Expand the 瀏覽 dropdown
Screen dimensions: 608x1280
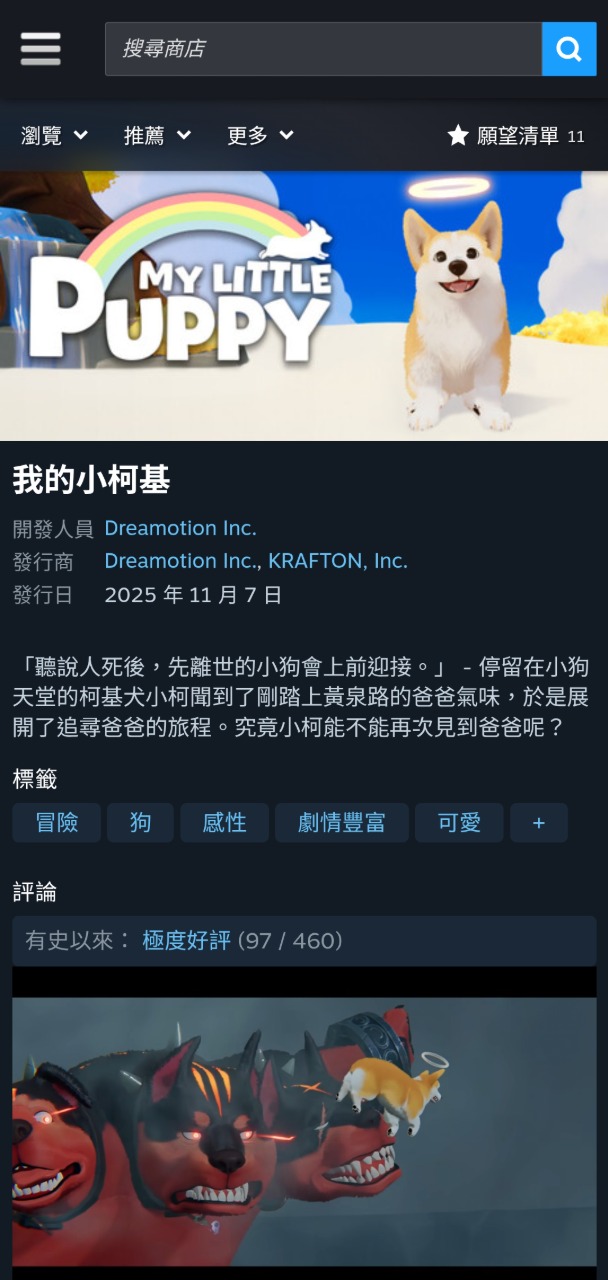[x=55, y=135]
